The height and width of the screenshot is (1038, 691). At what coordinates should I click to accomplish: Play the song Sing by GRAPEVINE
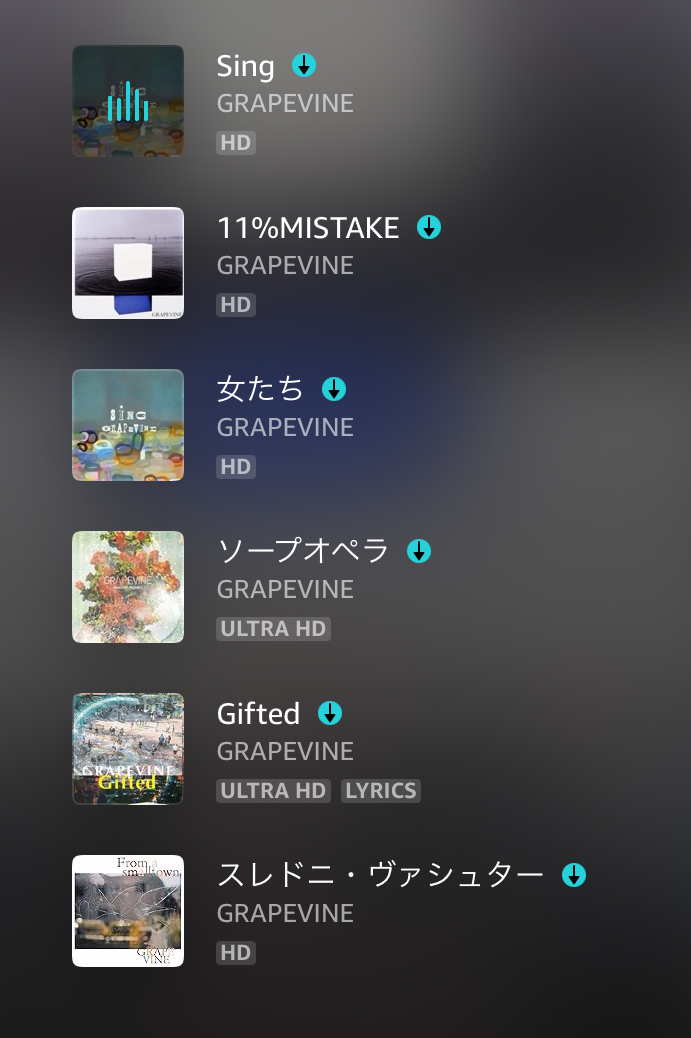pos(245,67)
